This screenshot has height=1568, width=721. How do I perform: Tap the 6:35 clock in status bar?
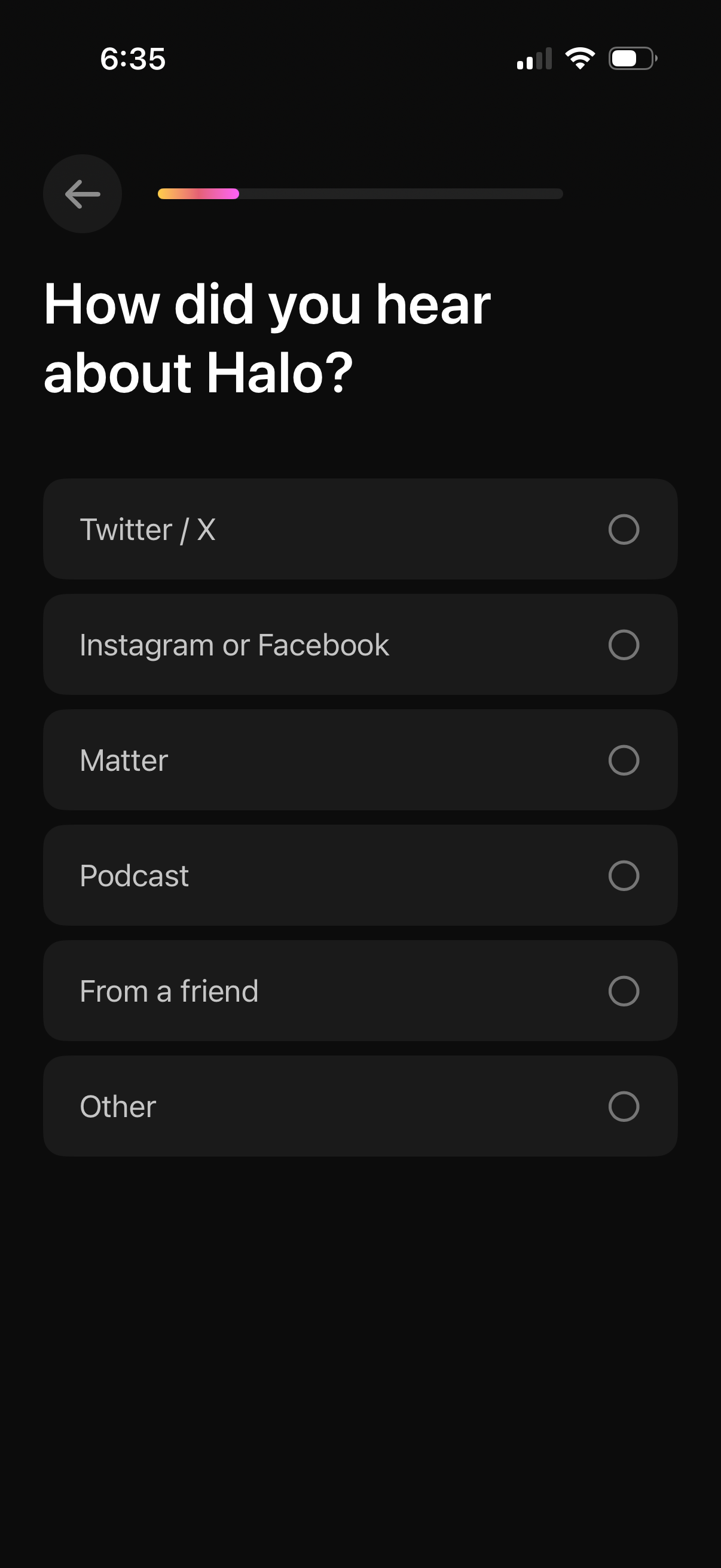pos(133,59)
